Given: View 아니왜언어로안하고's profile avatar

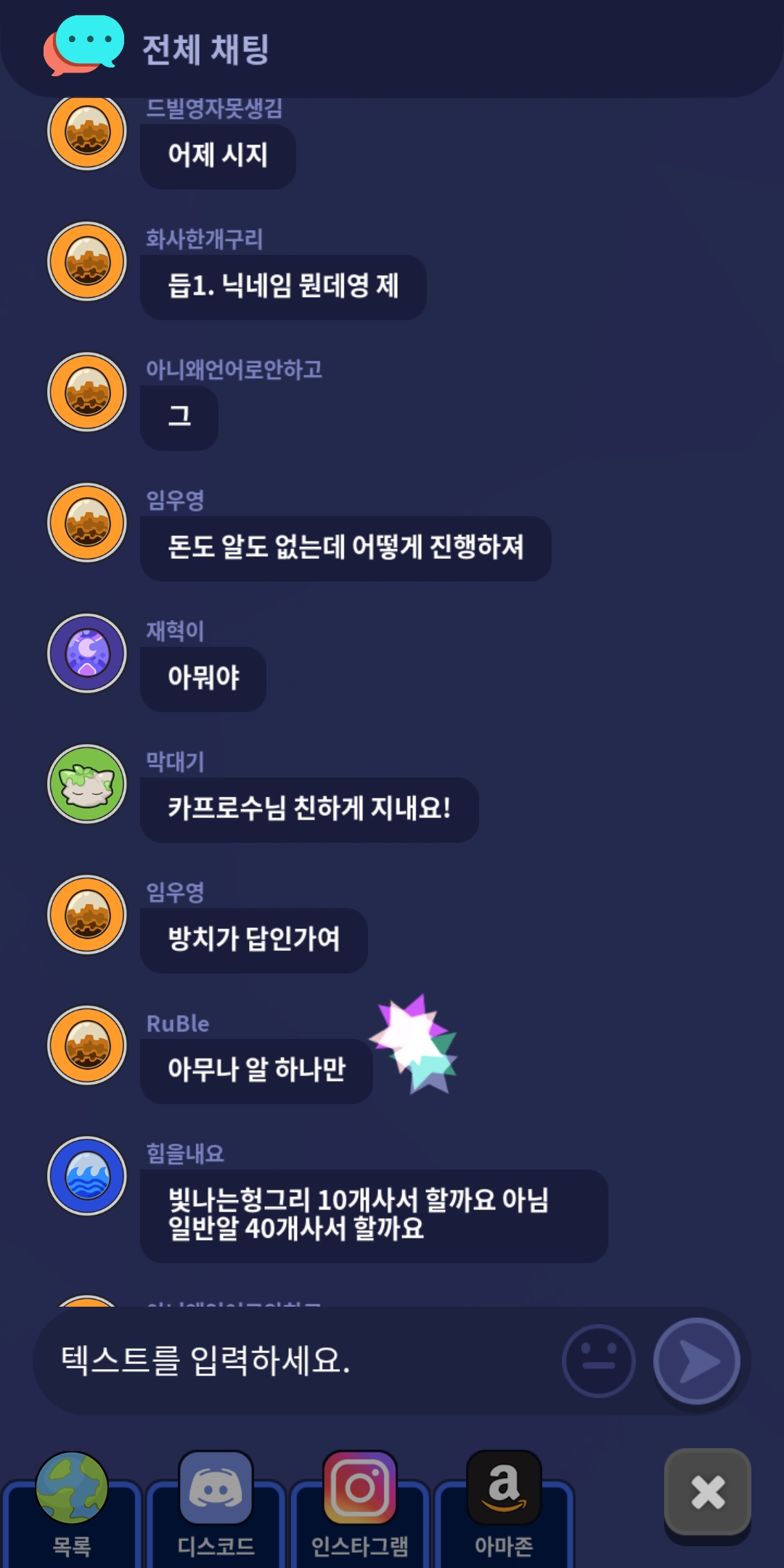Looking at the screenshot, I should 87,392.
